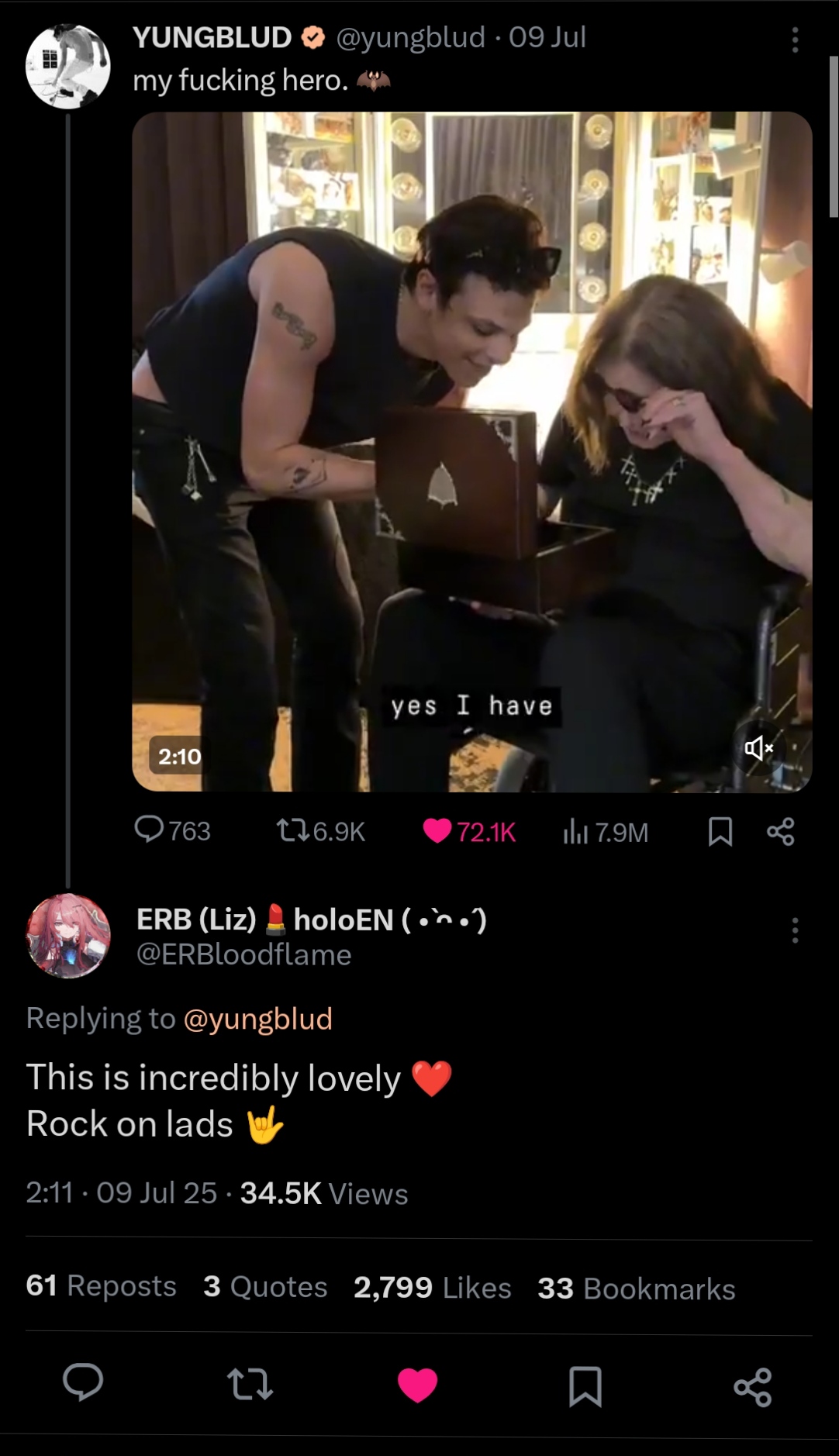Screen dimensions: 839x1456
Task: Share YUNGBLUD's post
Action: [781, 831]
